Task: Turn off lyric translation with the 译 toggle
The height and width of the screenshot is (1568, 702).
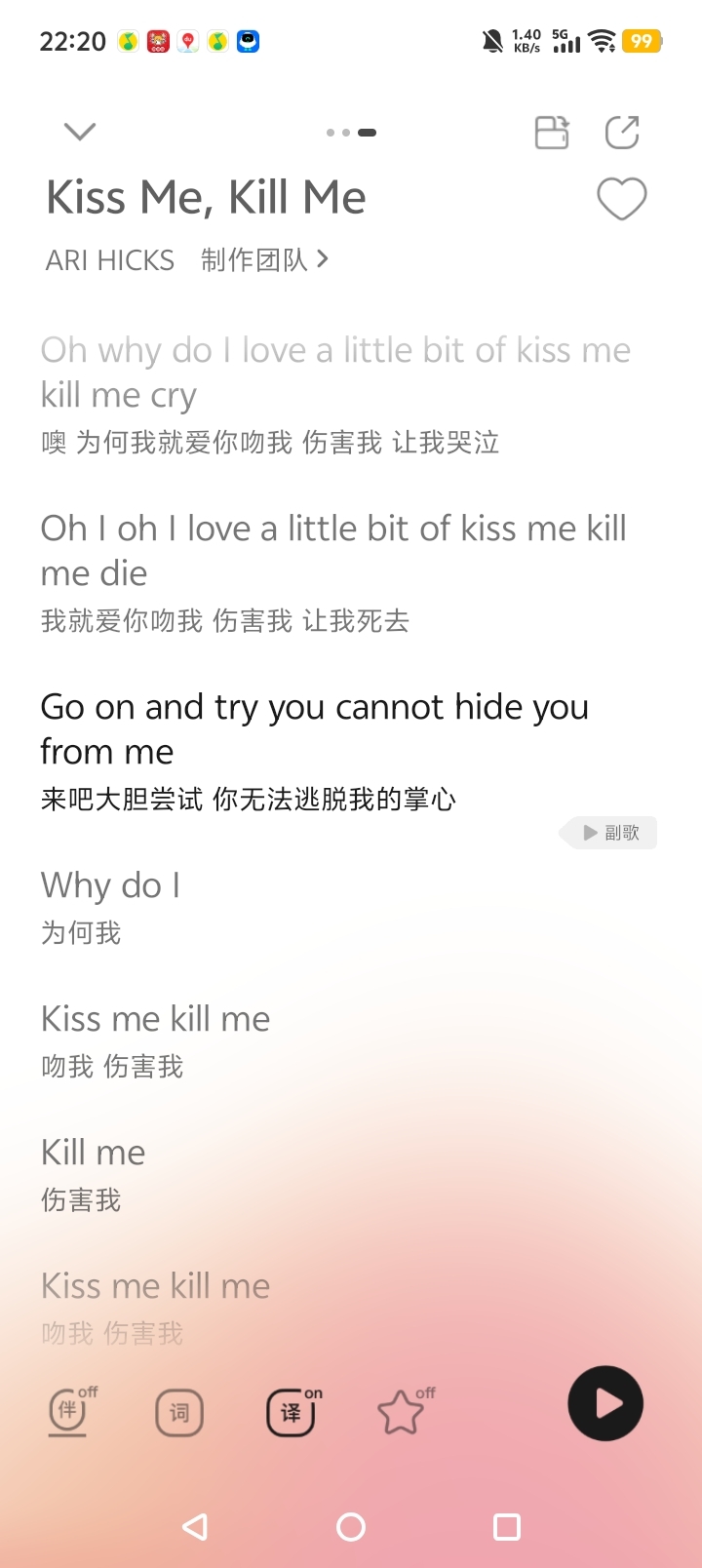Action: [x=292, y=1412]
